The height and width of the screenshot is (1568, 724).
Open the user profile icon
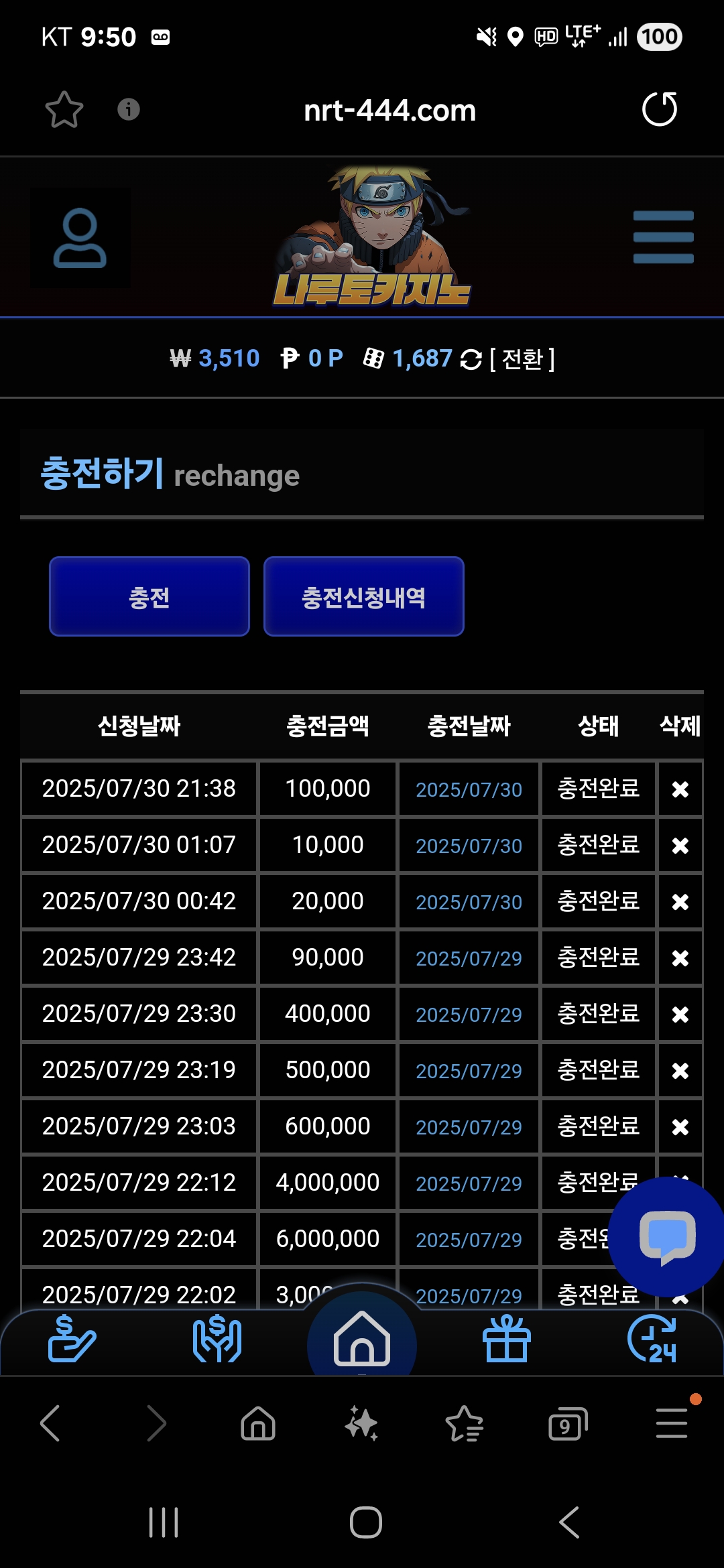coord(80,238)
